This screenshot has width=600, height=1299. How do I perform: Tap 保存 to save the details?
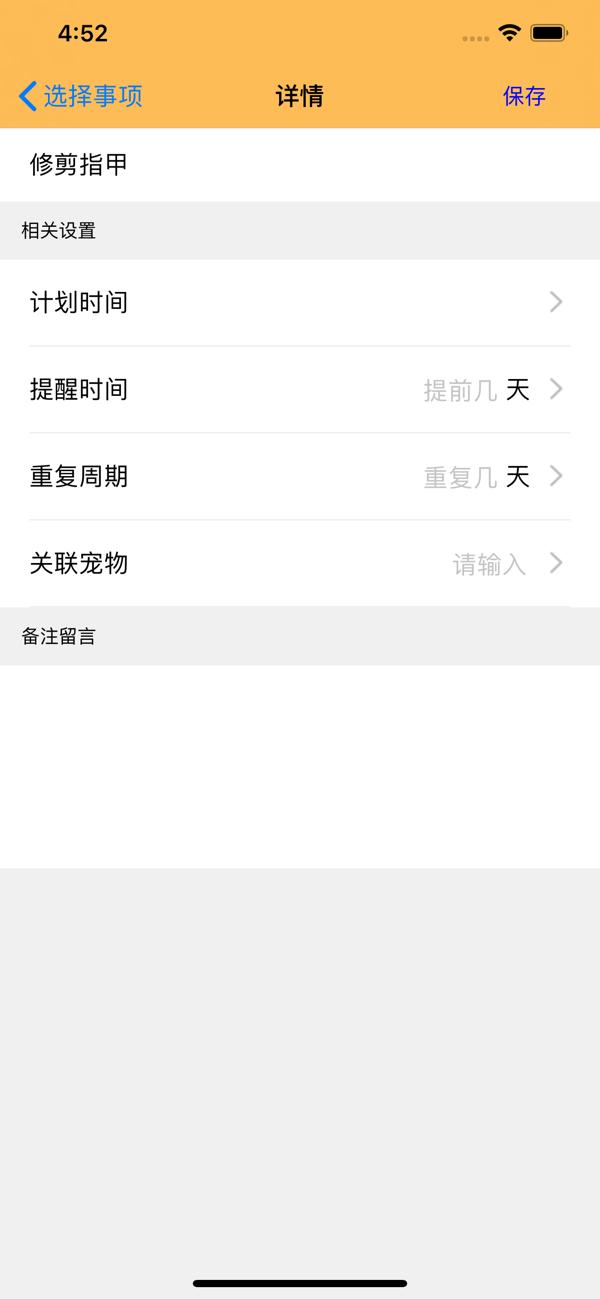pos(524,96)
